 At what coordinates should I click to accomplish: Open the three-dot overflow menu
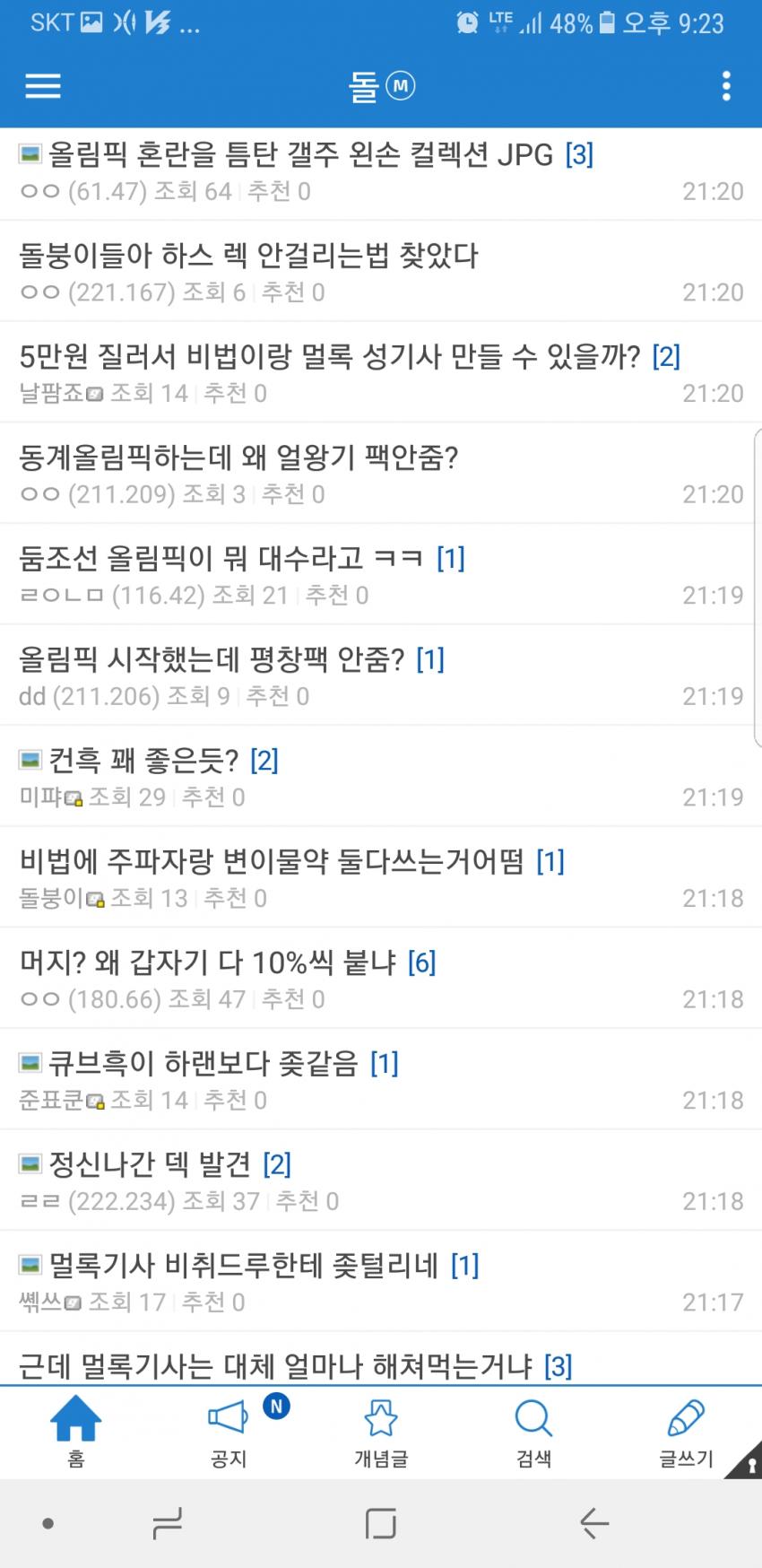click(725, 86)
